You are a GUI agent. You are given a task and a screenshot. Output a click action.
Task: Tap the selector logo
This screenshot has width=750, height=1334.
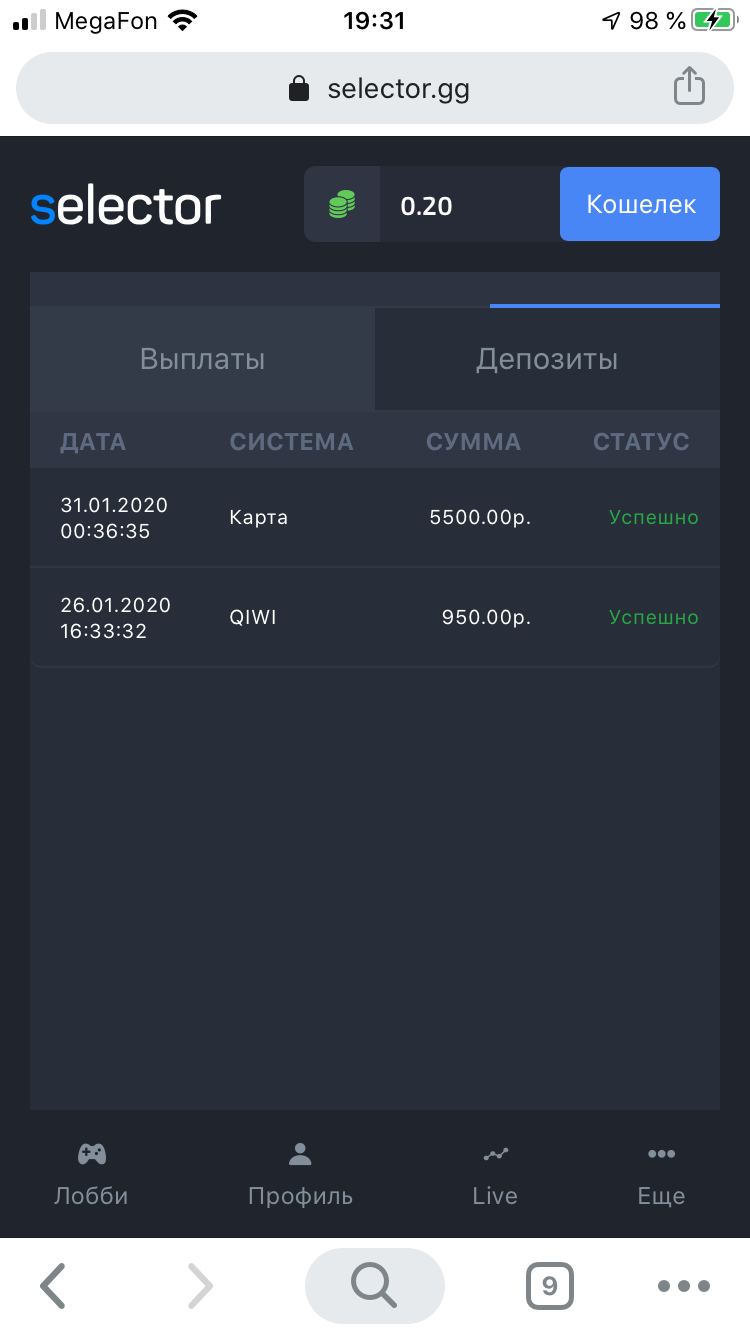125,206
